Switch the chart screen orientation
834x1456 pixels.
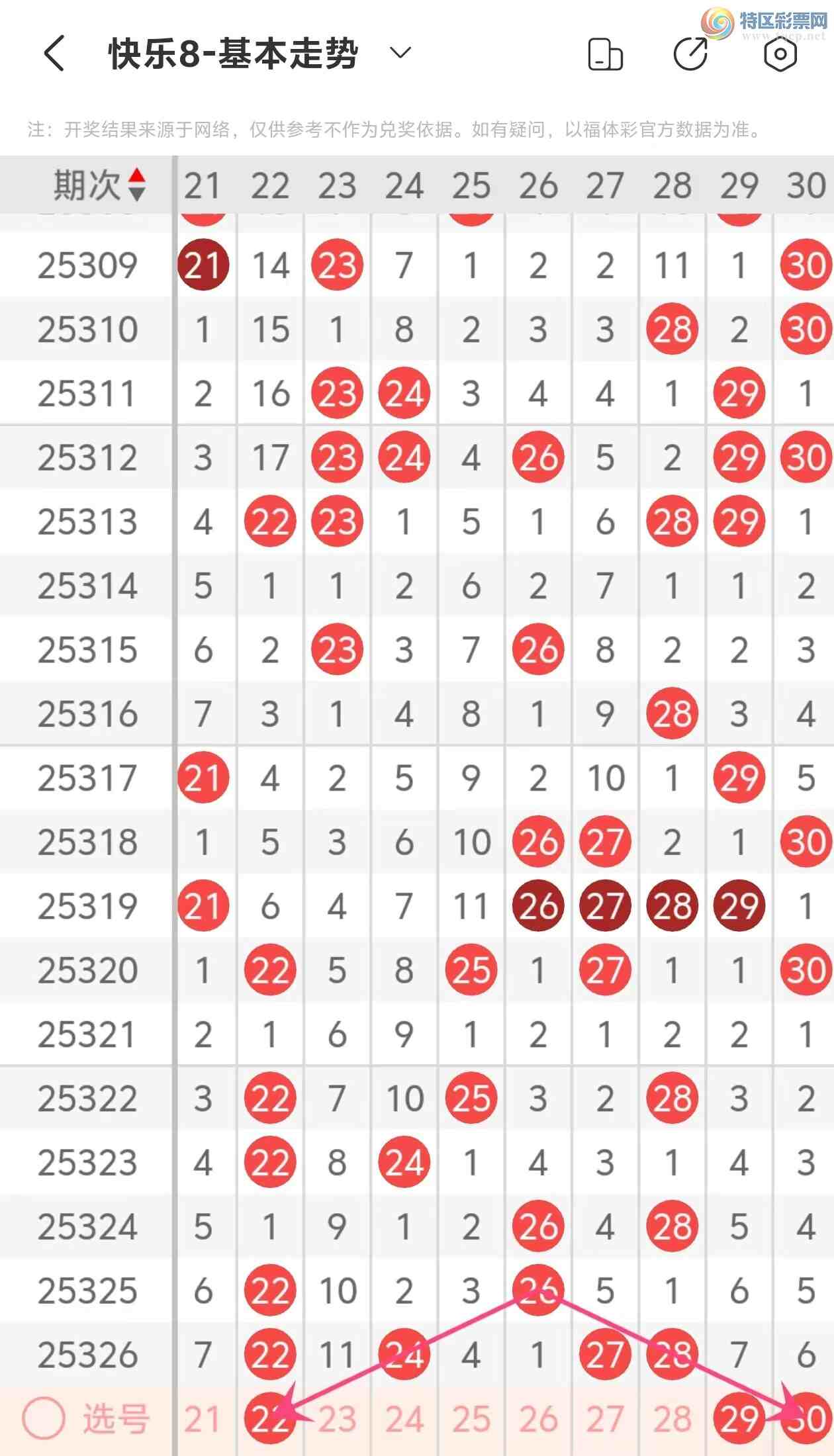[605, 54]
